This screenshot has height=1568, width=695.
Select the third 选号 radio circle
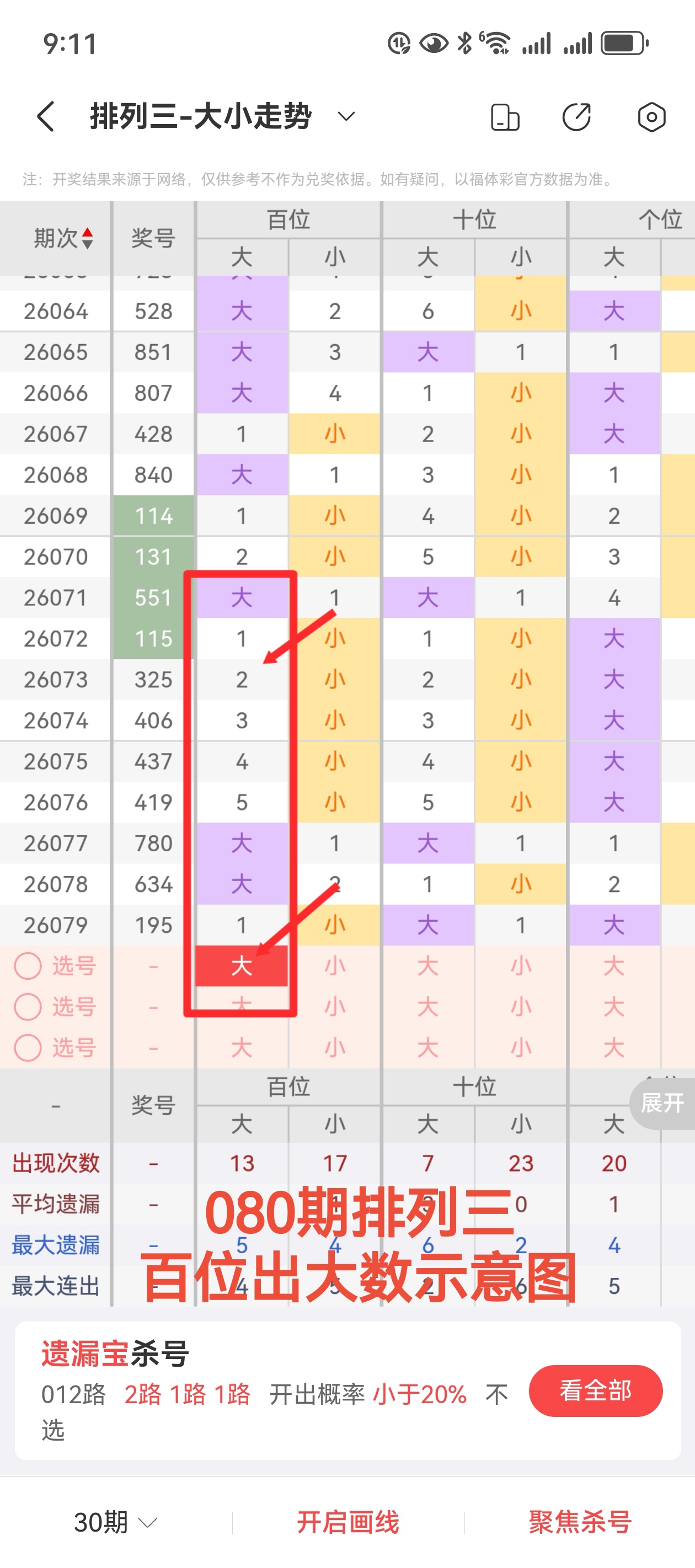[27, 1048]
